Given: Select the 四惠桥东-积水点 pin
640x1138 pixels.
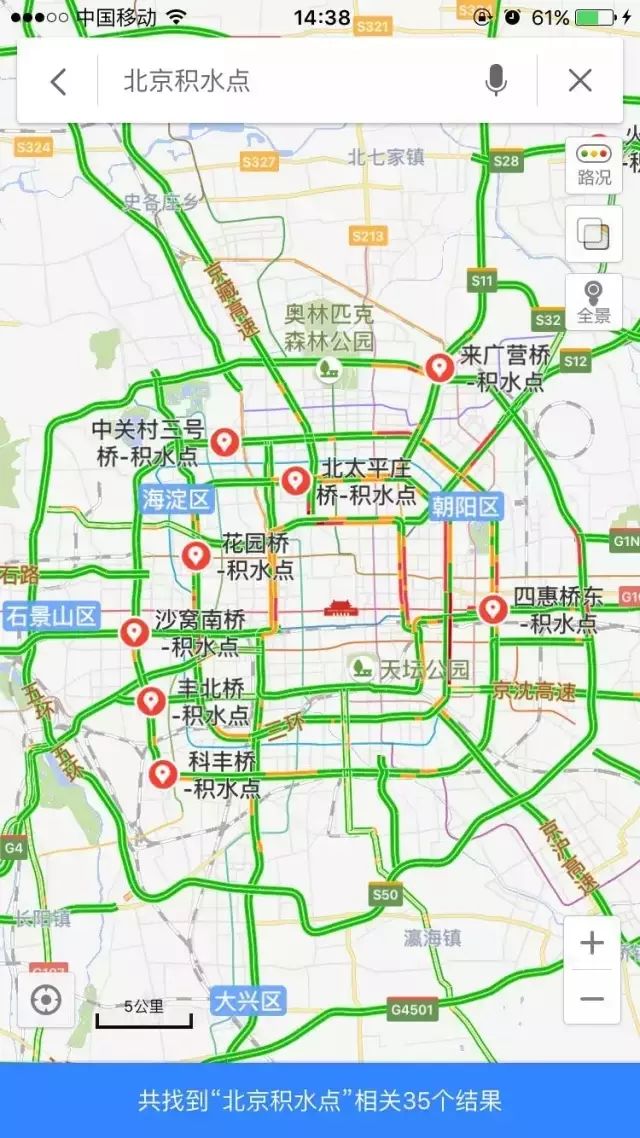Looking at the screenshot, I should point(492,609).
